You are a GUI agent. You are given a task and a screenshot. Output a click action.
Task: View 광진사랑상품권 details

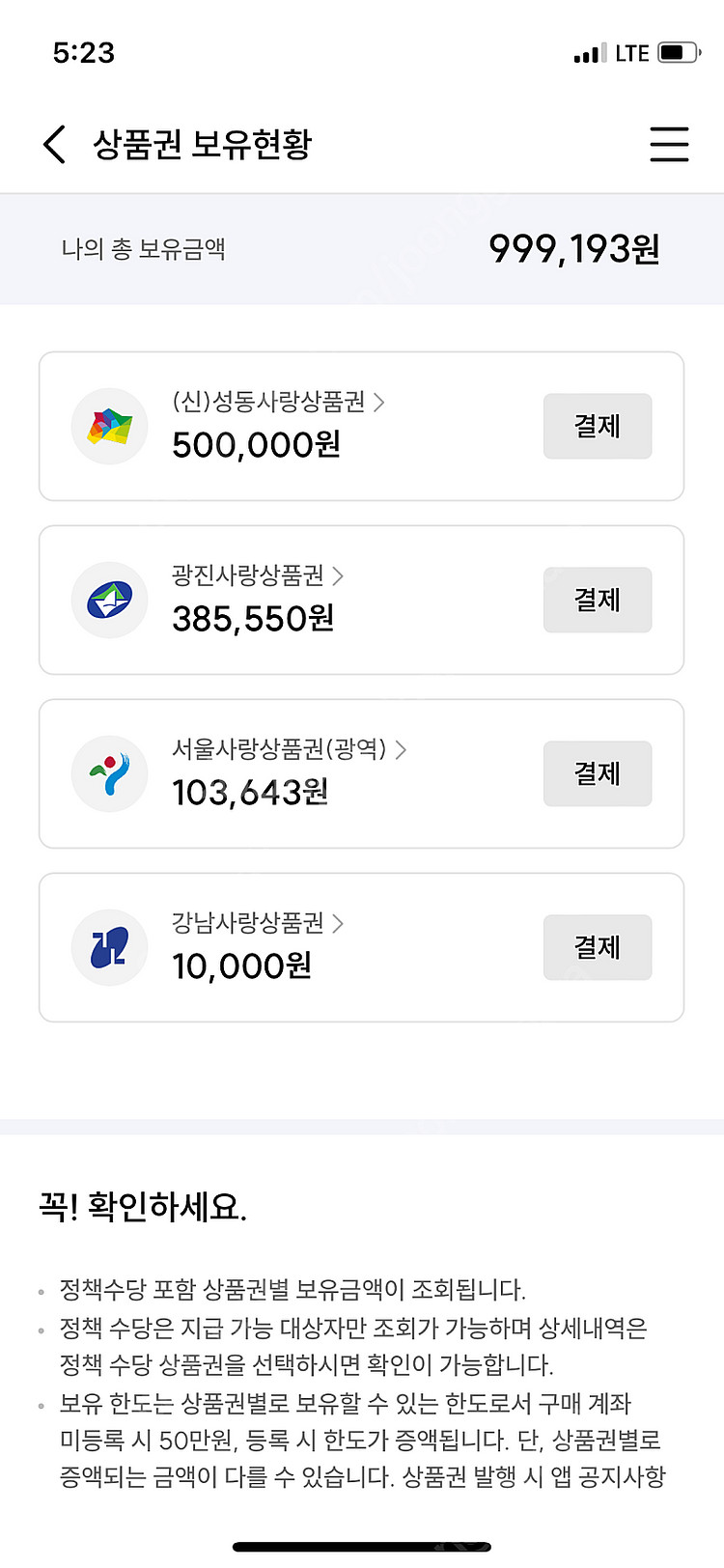tap(257, 575)
